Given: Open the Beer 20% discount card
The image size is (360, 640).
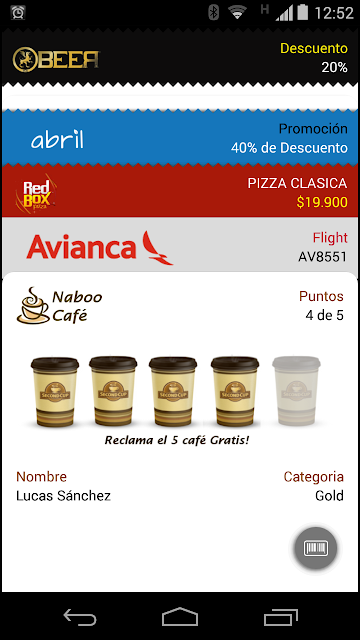Looking at the screenshot, I should pyautogui.click(x=180, y=58).
